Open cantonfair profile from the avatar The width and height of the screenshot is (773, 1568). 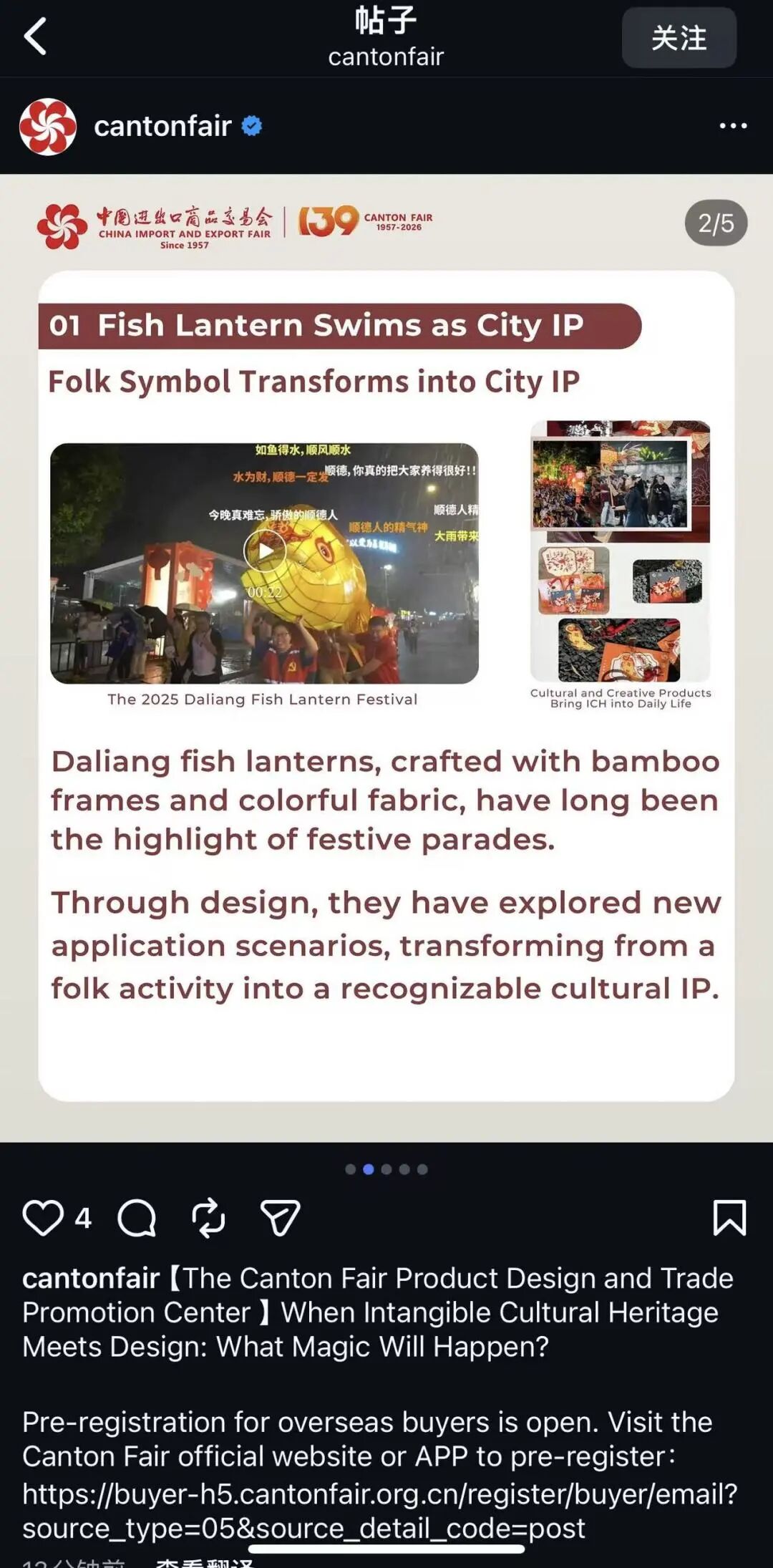[x=48, y=127]
